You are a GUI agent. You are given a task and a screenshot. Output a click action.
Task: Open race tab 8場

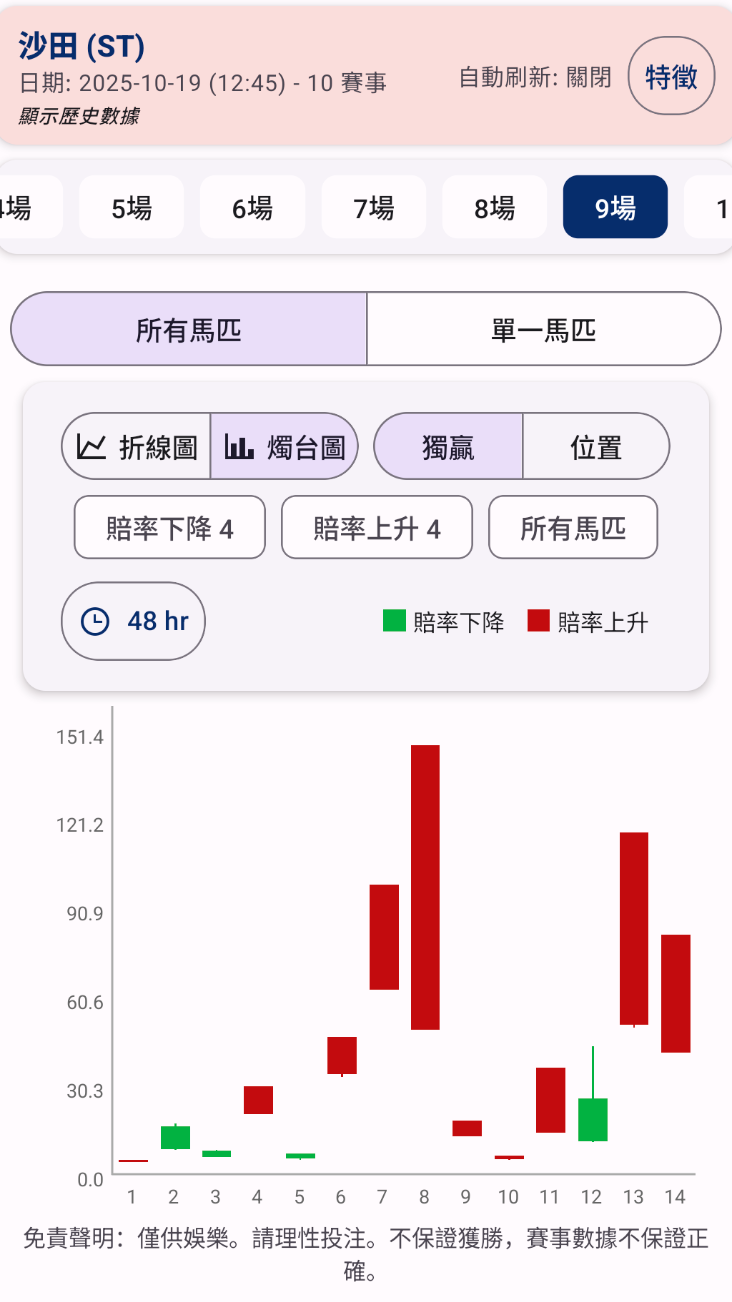coord(494,206)
